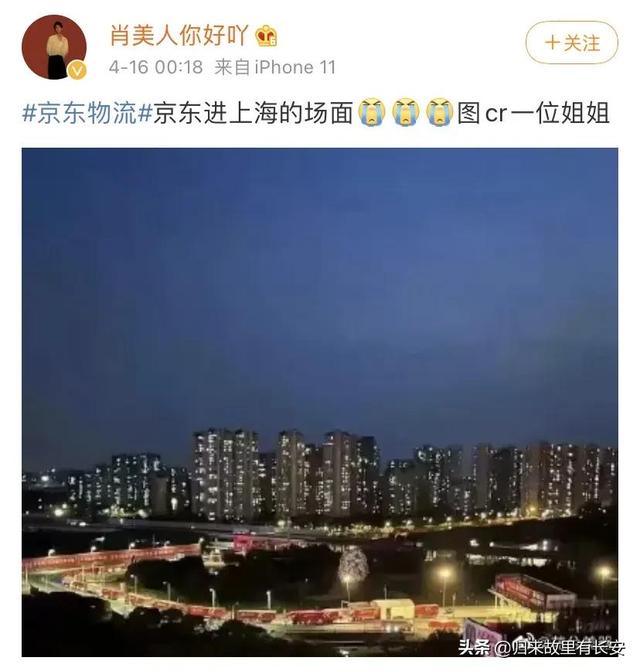
Task: View the night city photo in full
Action: (320, 400)
